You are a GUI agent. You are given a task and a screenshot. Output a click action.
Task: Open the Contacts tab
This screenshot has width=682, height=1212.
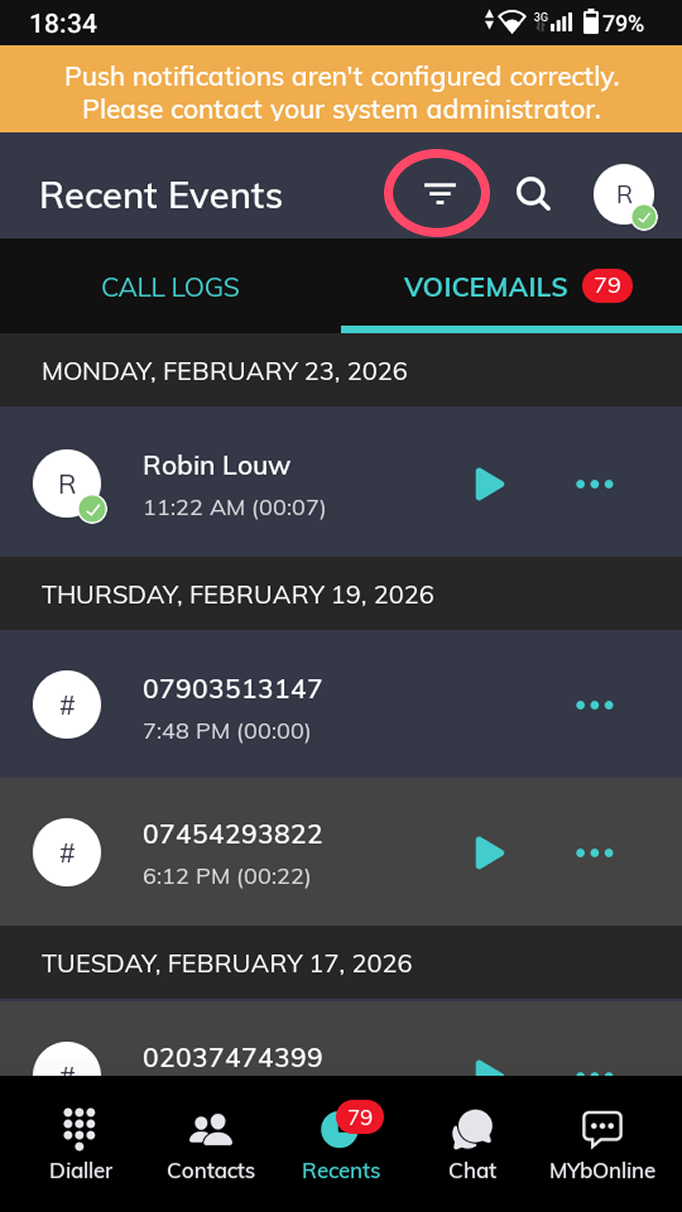coord(211,1145)
